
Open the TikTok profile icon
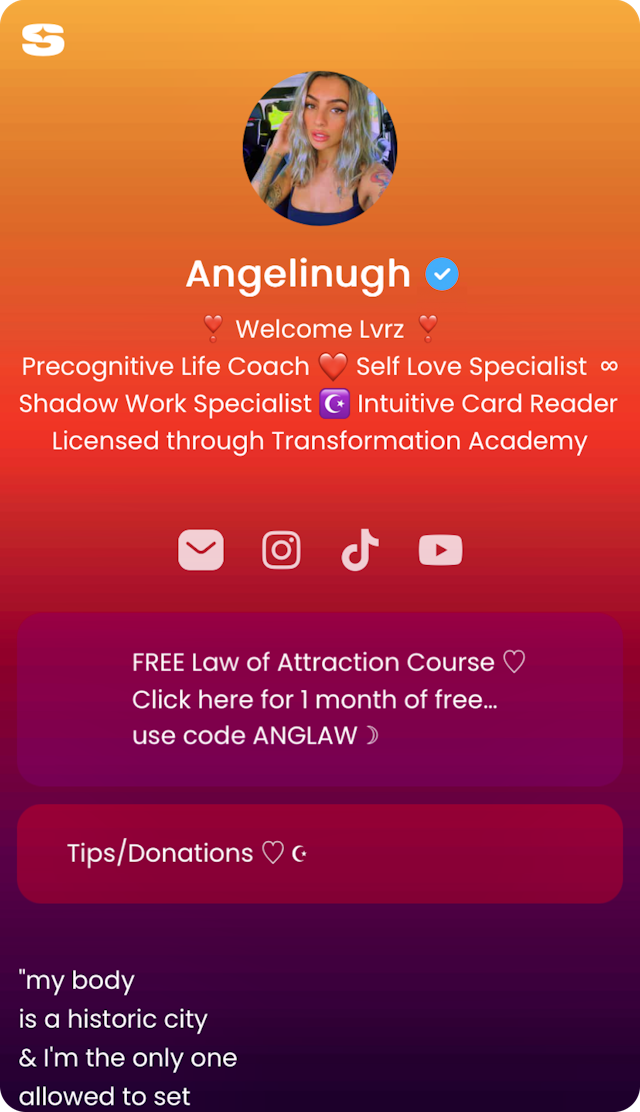[x=360, y=550]
